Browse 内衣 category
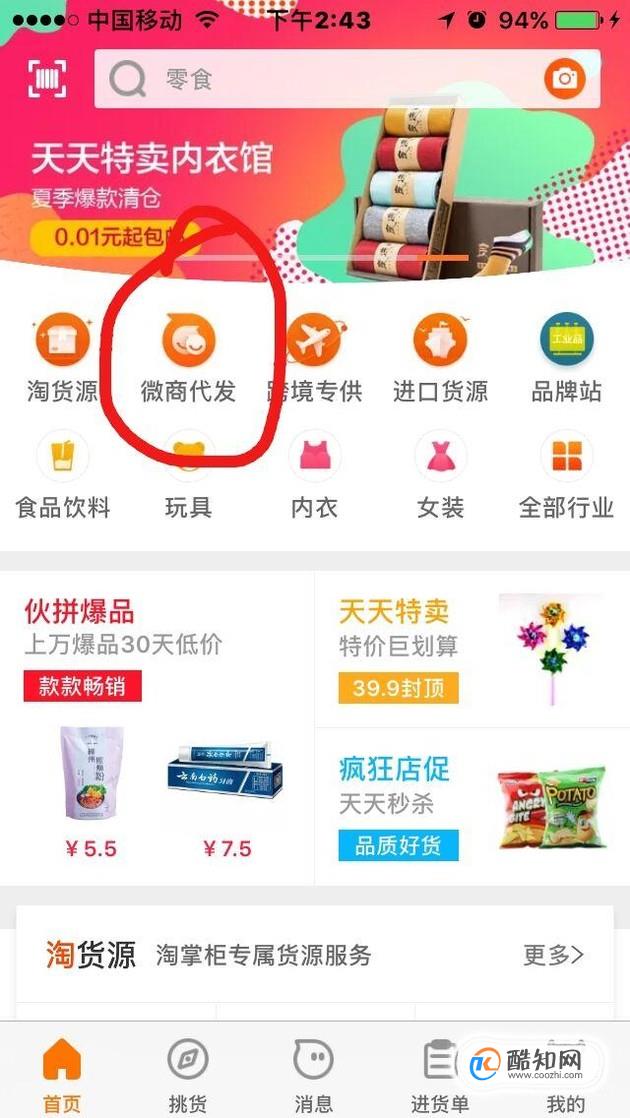 coord(314,475)
